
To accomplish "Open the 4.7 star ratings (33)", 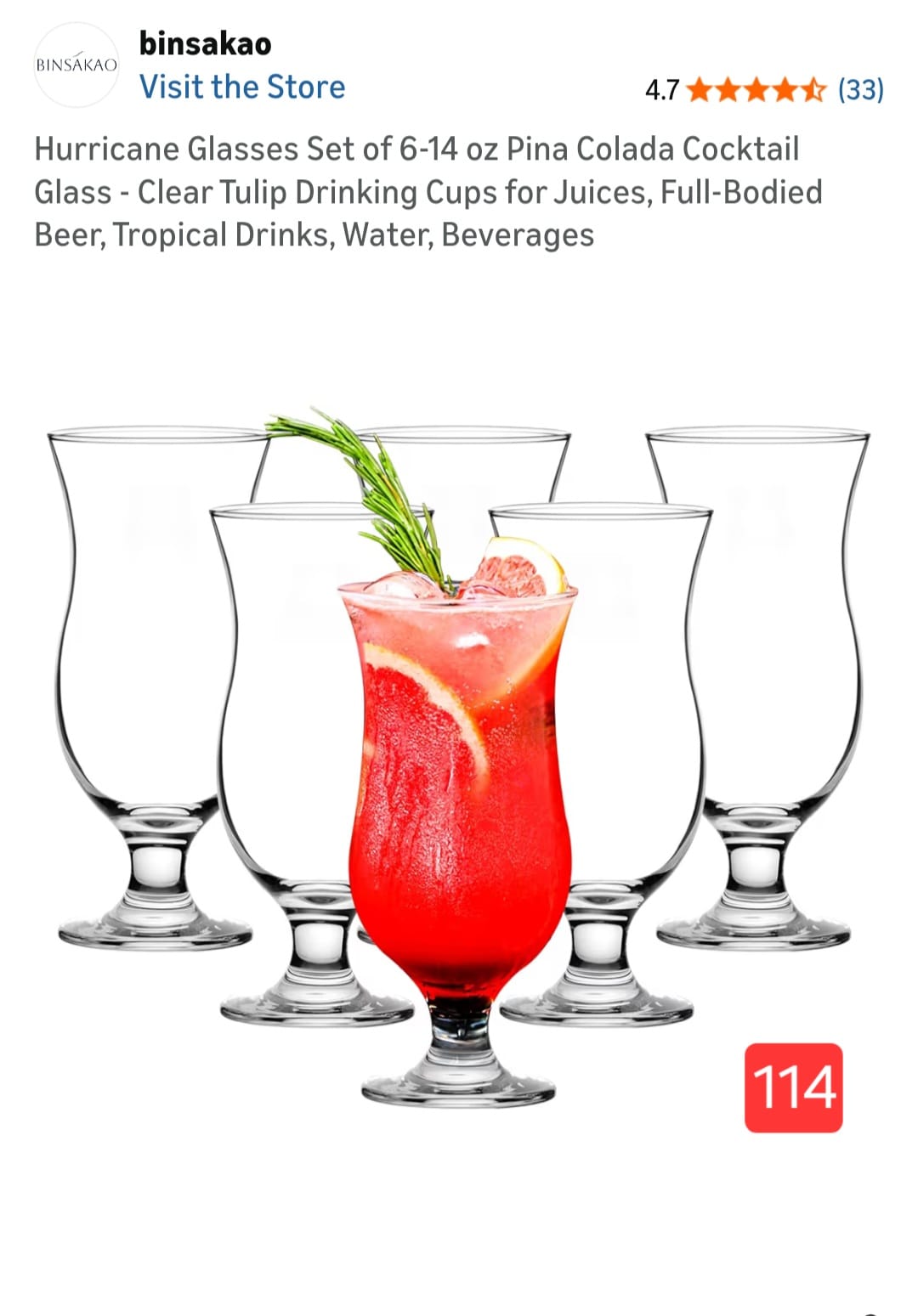I will click(763, 89).
